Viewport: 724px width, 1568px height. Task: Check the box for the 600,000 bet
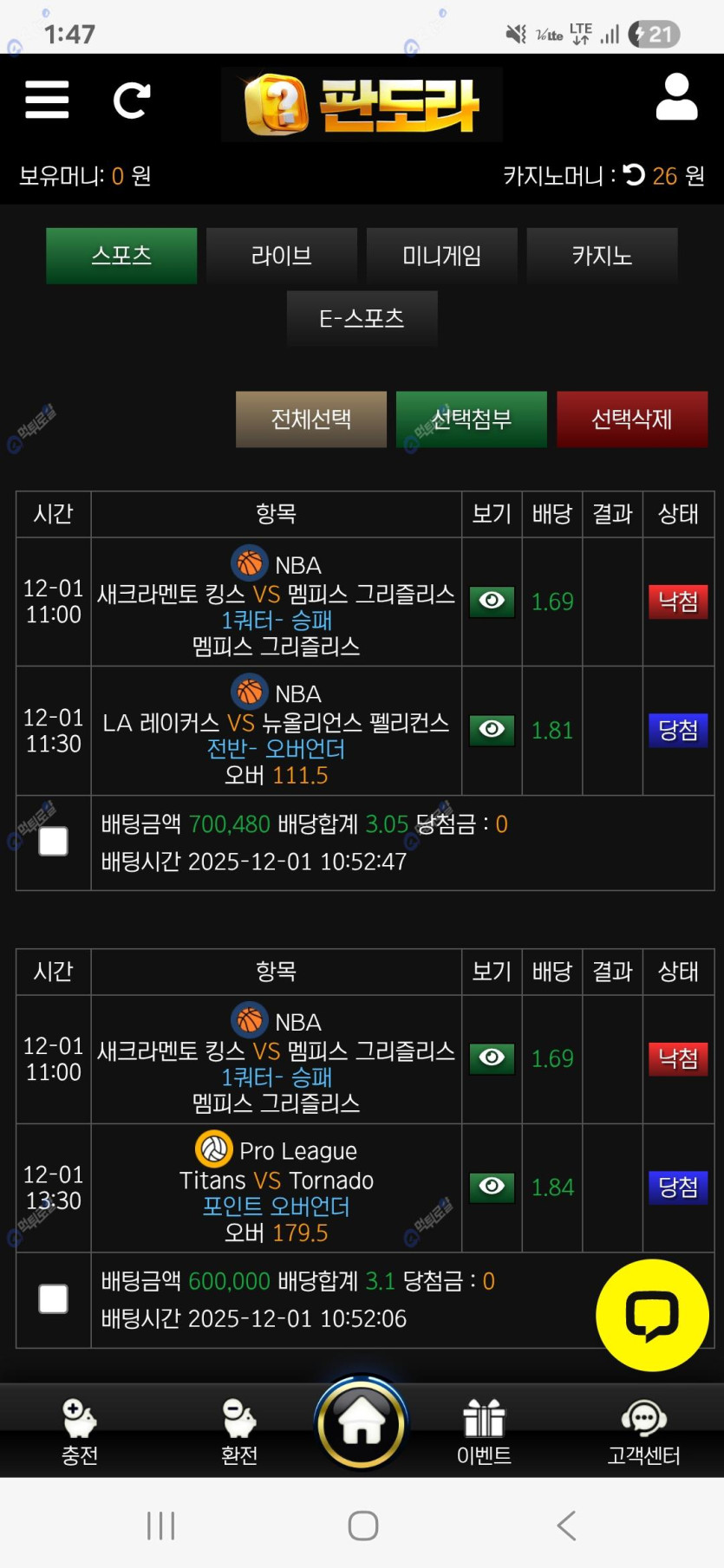point(54,1298)
